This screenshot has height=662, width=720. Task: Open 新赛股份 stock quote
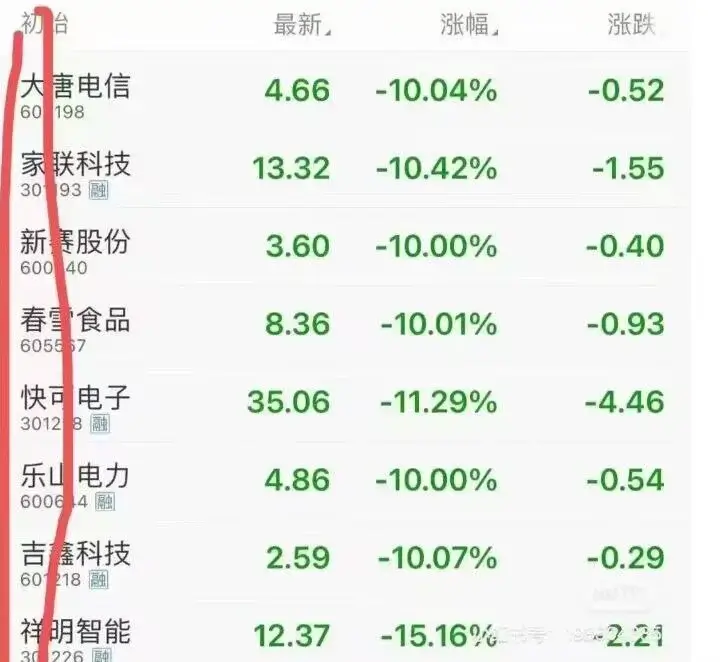click(76, 242)
